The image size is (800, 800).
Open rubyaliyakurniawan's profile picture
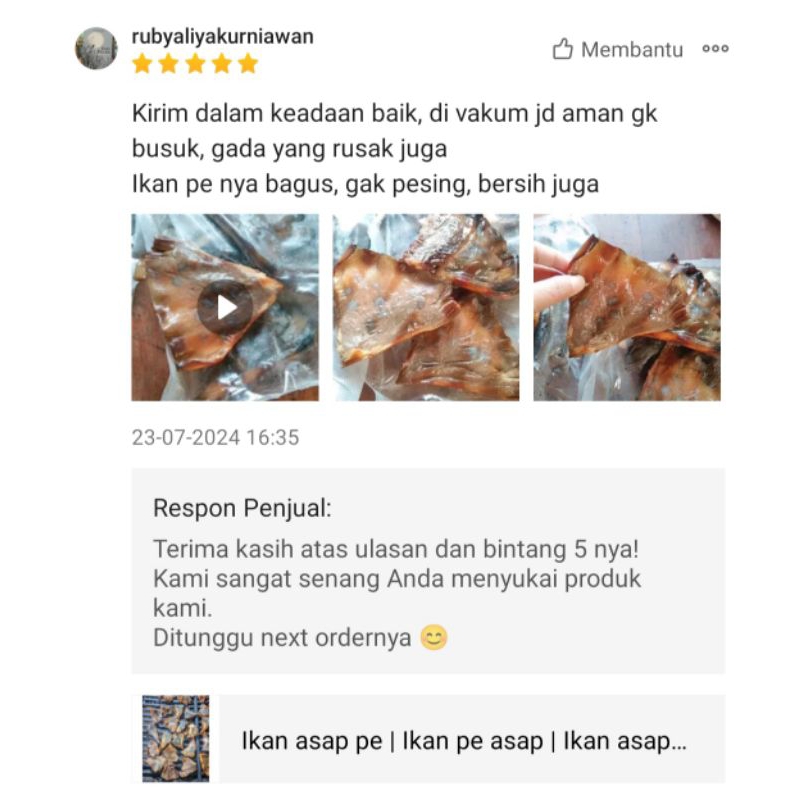tap(96, 48)
